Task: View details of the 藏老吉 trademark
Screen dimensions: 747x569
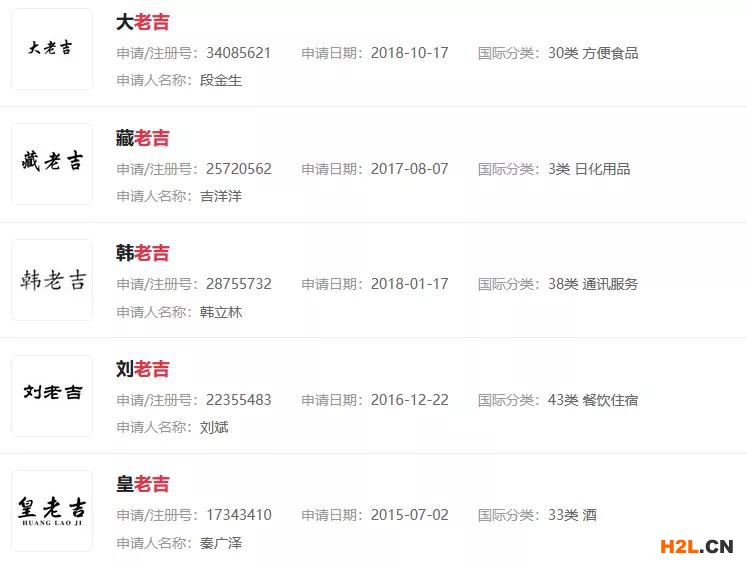Action: [x=142, y=138]
